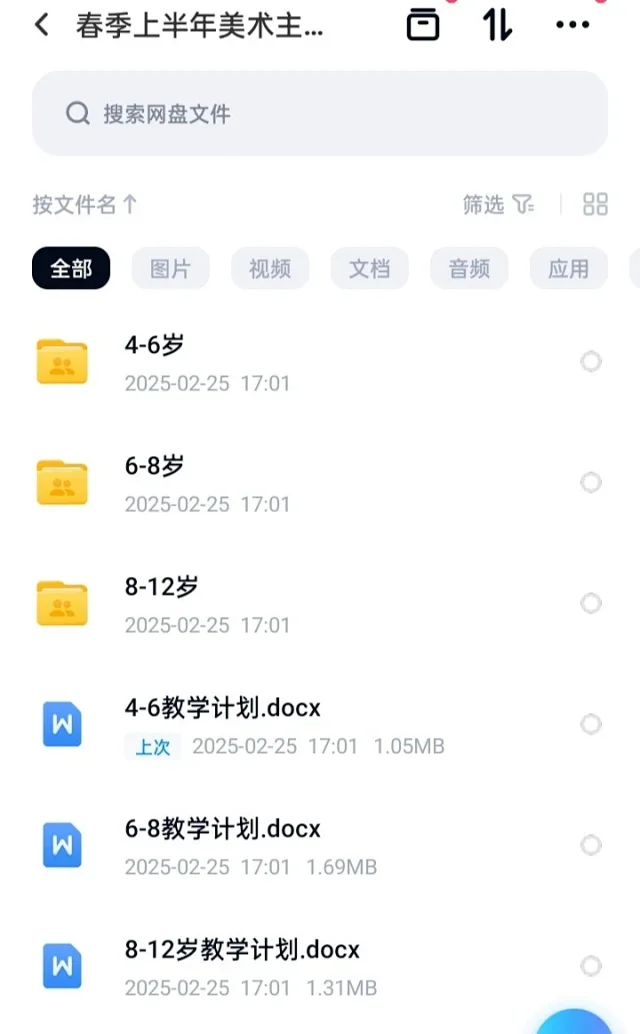
Task: Tap the 搜索网盘文件 search box
Action: pos(320,113)
